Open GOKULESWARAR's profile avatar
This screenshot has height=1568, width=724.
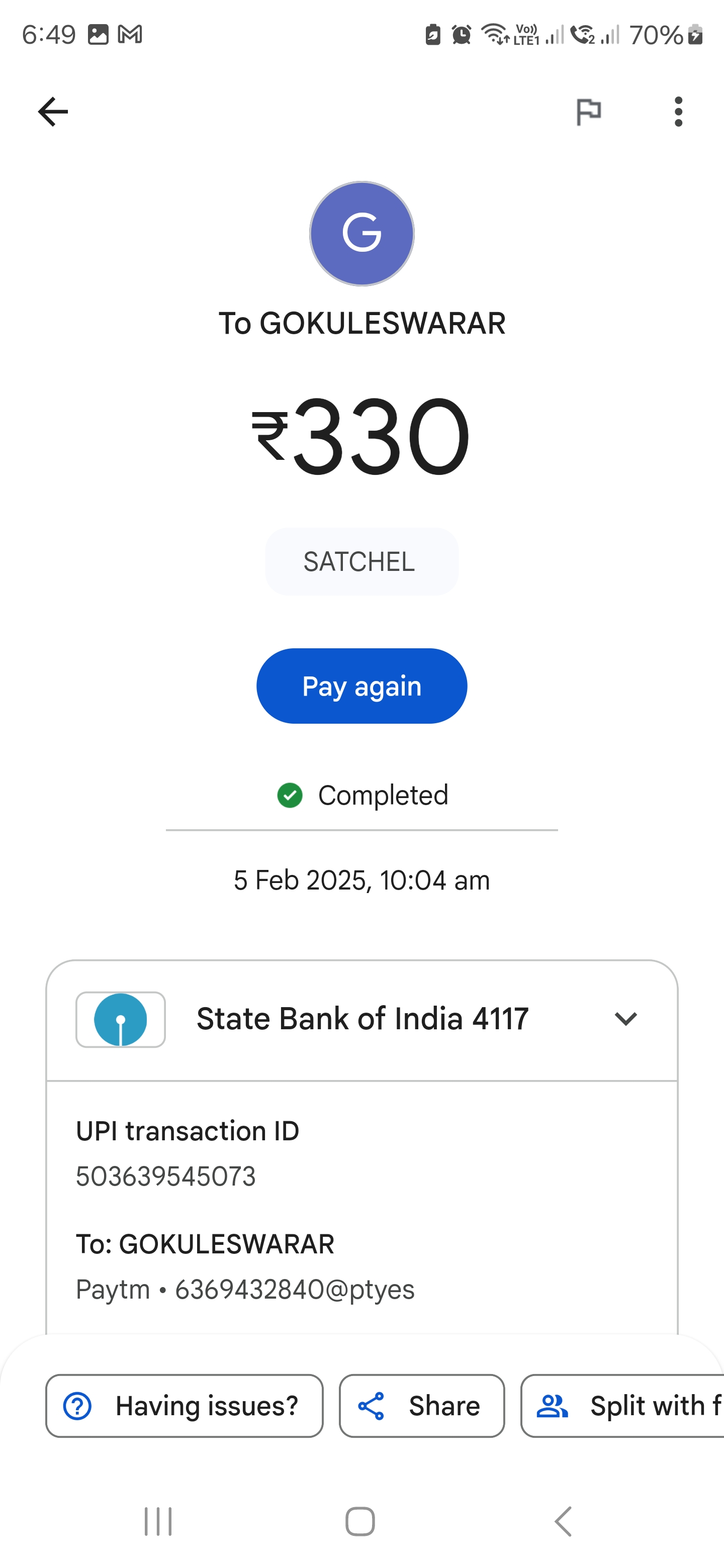click(x=361, y=234)
